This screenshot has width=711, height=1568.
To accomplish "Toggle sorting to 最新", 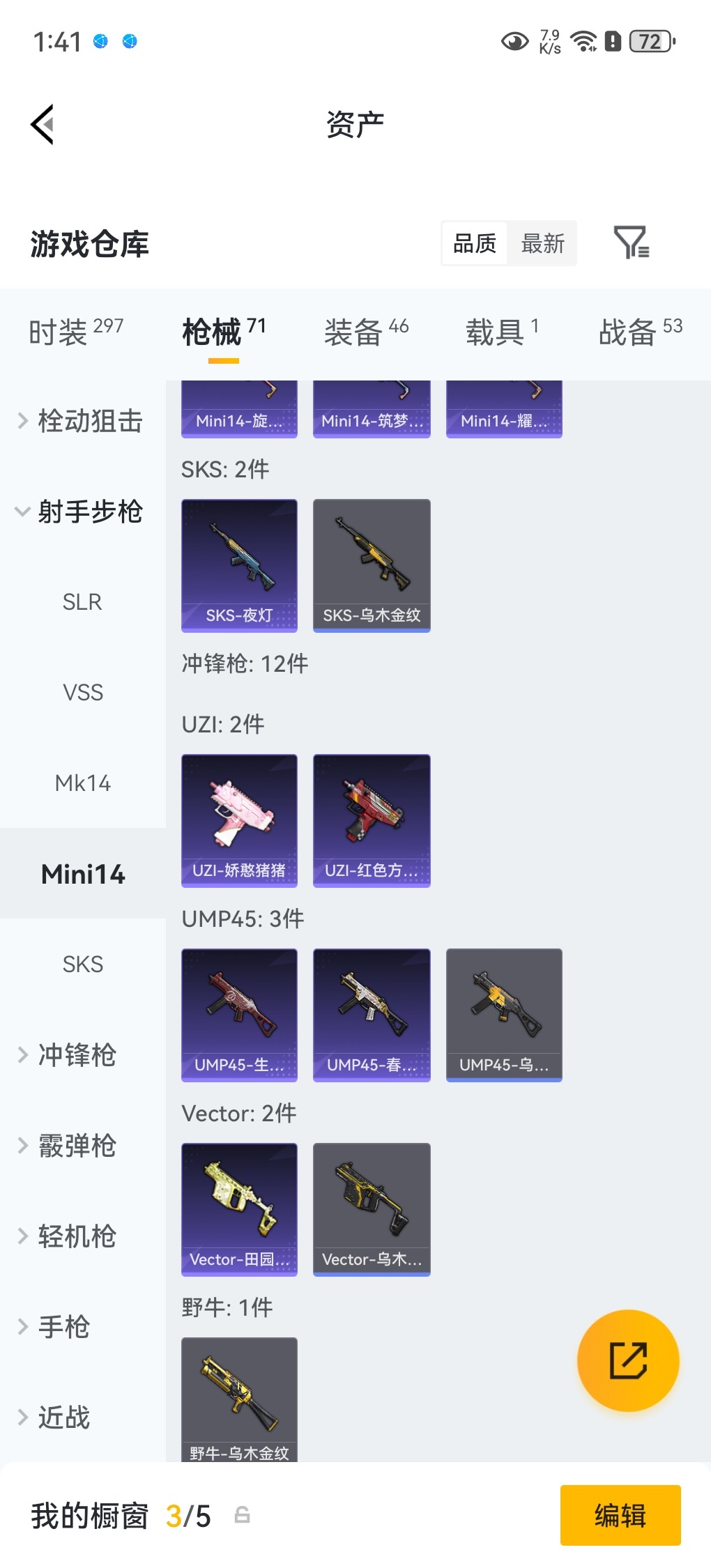I will tap(543, 243).
